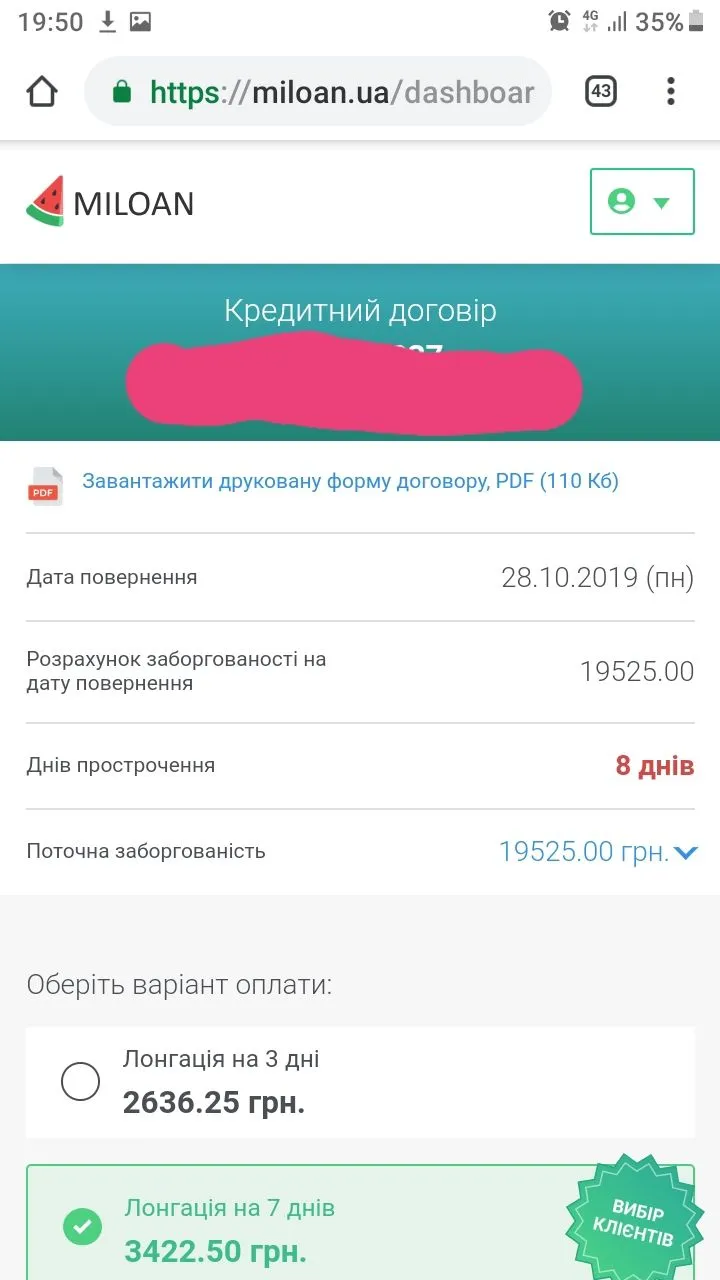Choose the Лонгація на 7 днів option
Screen dimensions: 720x1280
83,1228
